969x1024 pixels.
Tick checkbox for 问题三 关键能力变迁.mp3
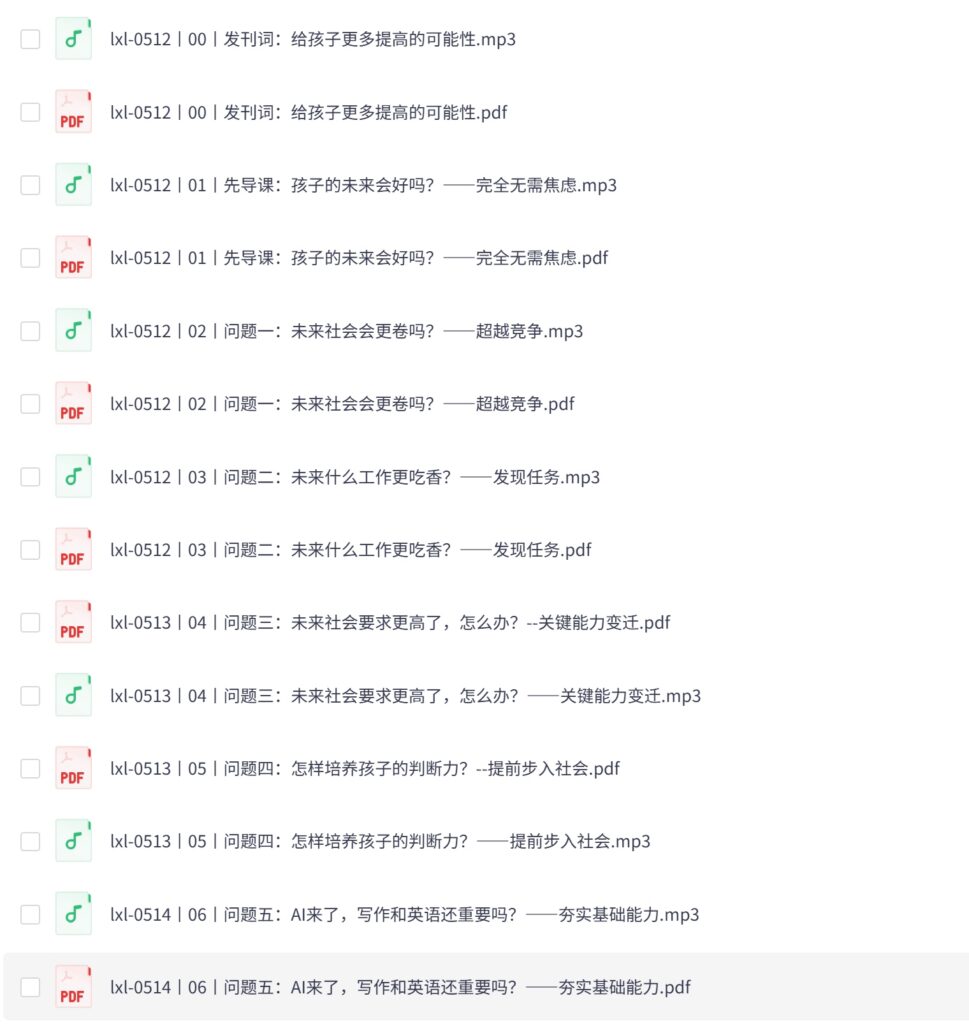coord(30,696)
